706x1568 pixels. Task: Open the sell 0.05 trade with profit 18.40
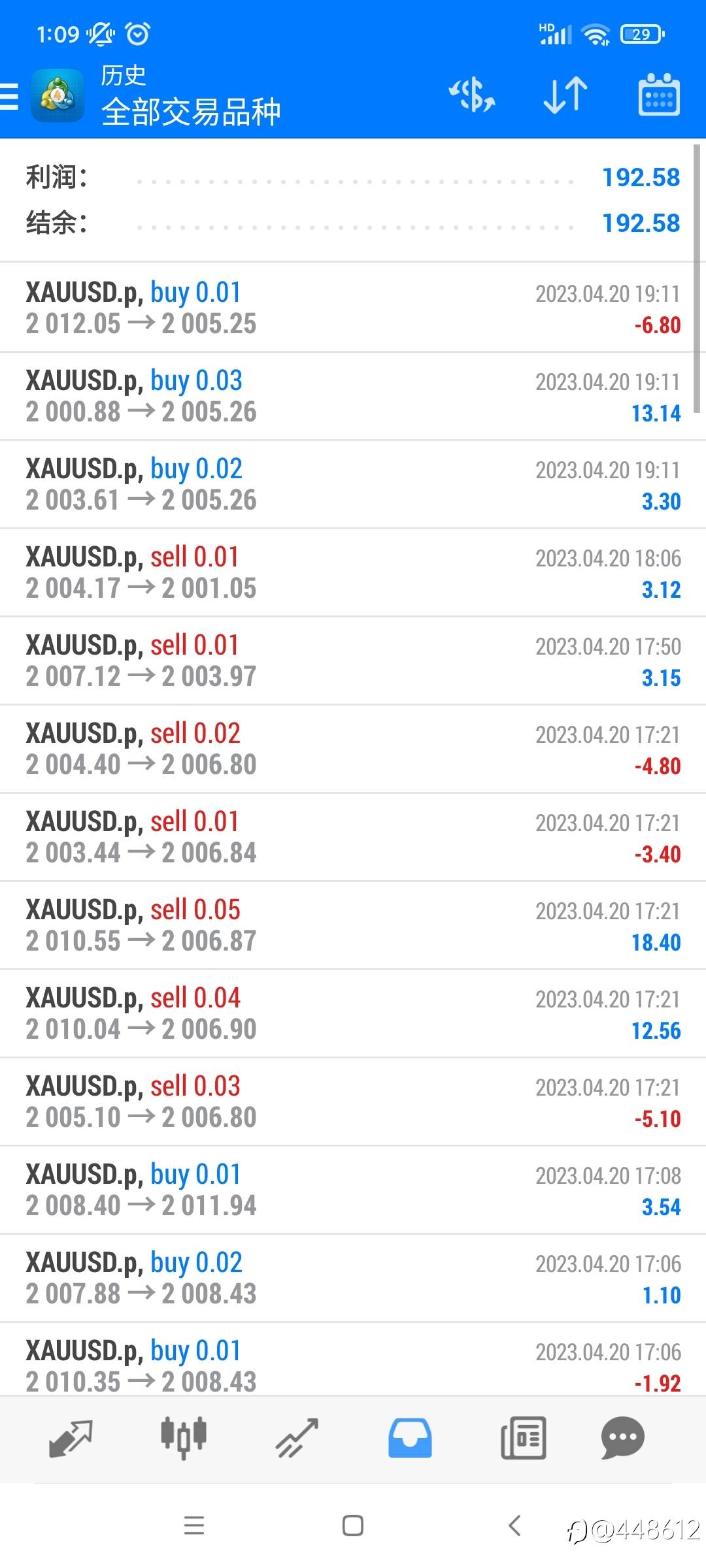tap(353, 925)
